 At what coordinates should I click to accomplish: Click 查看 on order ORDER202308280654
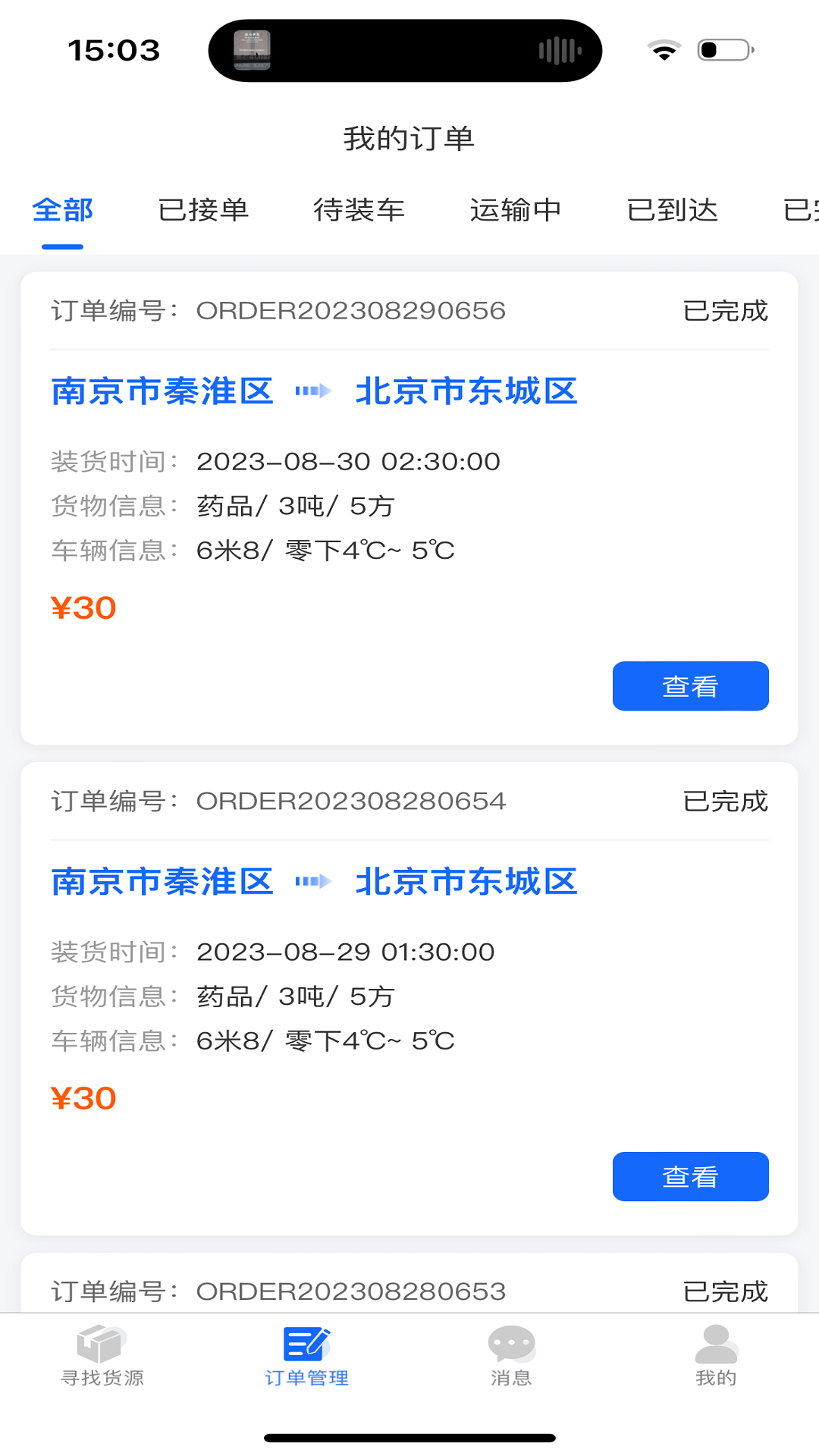tap(690, 1176)
